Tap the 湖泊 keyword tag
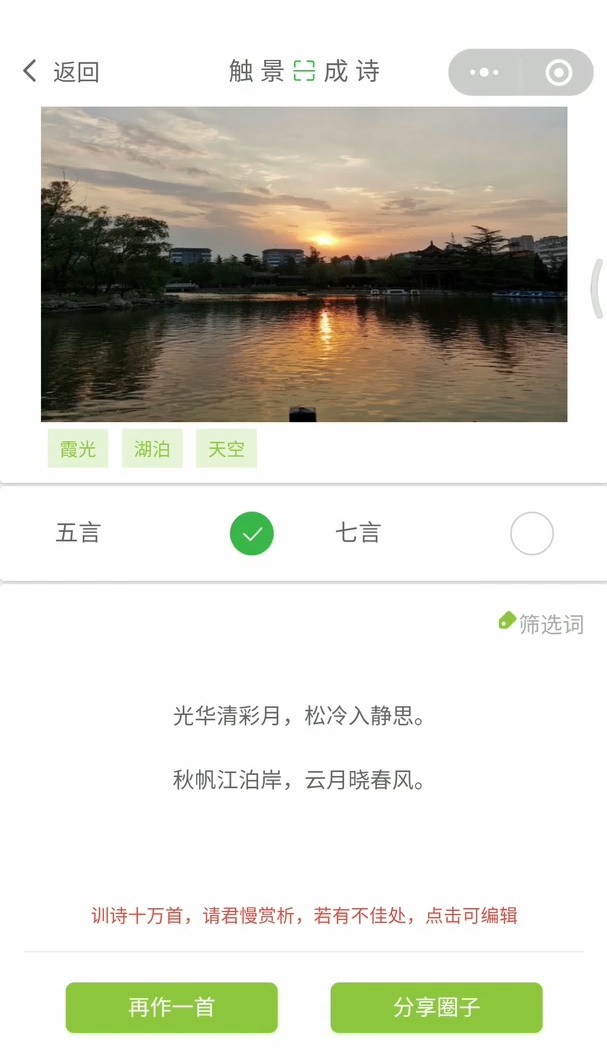 (152, 449)
